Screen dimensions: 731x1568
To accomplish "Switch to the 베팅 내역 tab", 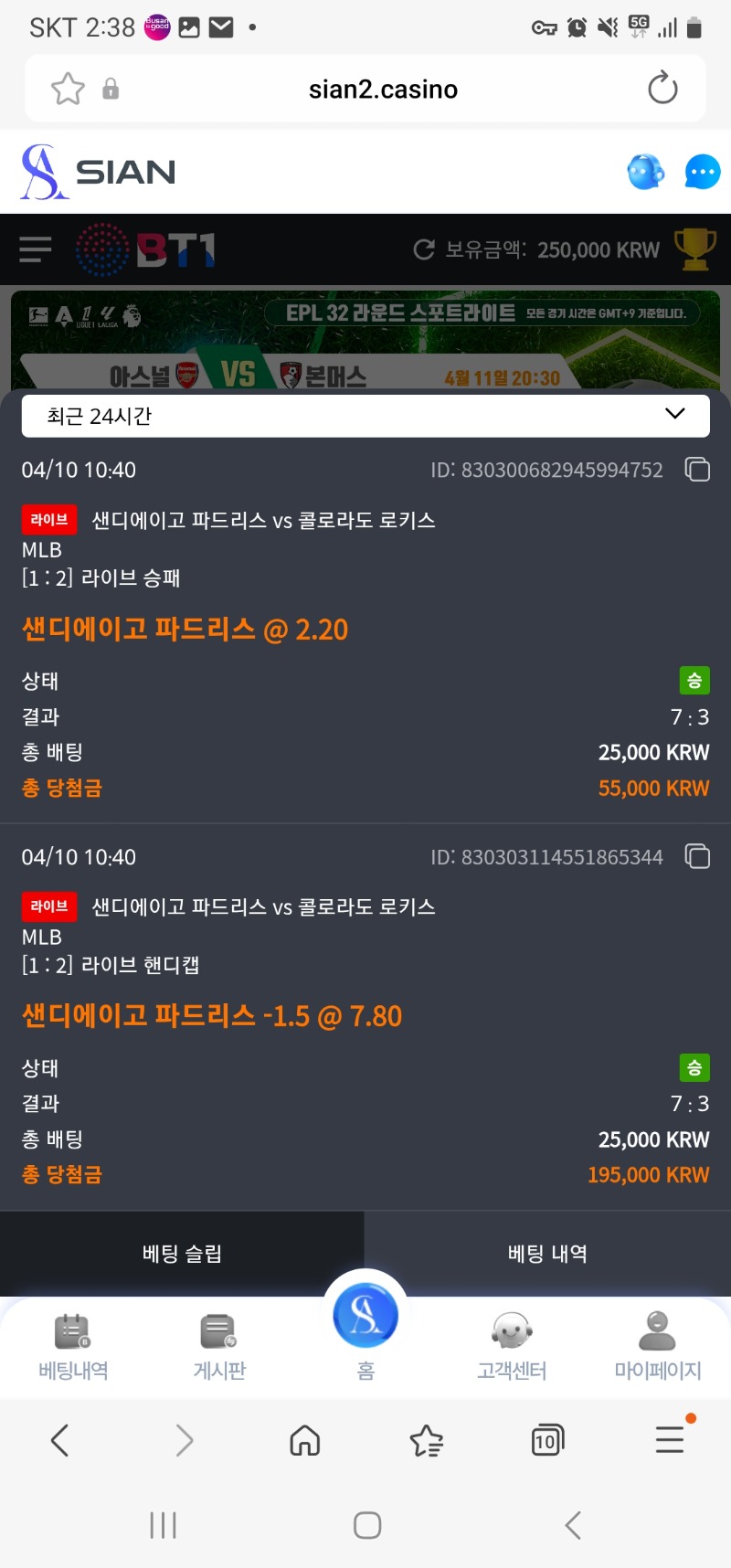I will (547, 1254).
